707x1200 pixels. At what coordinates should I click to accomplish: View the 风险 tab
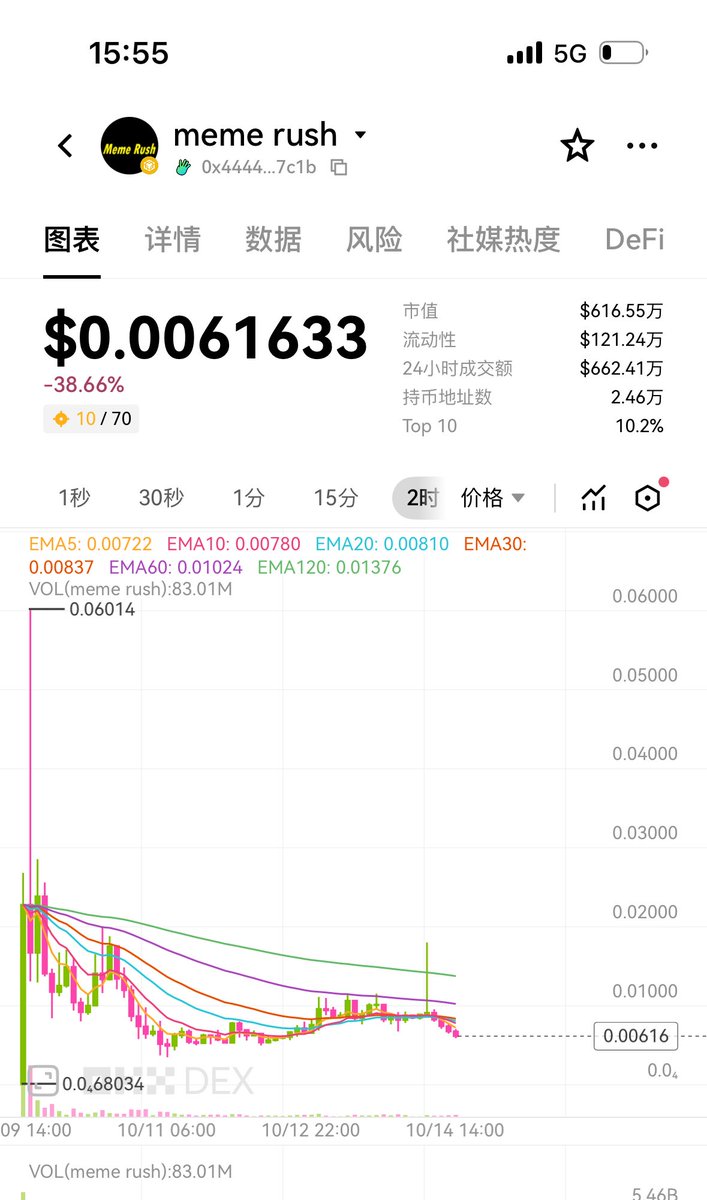pyautogui.click(x=374, y=240)
